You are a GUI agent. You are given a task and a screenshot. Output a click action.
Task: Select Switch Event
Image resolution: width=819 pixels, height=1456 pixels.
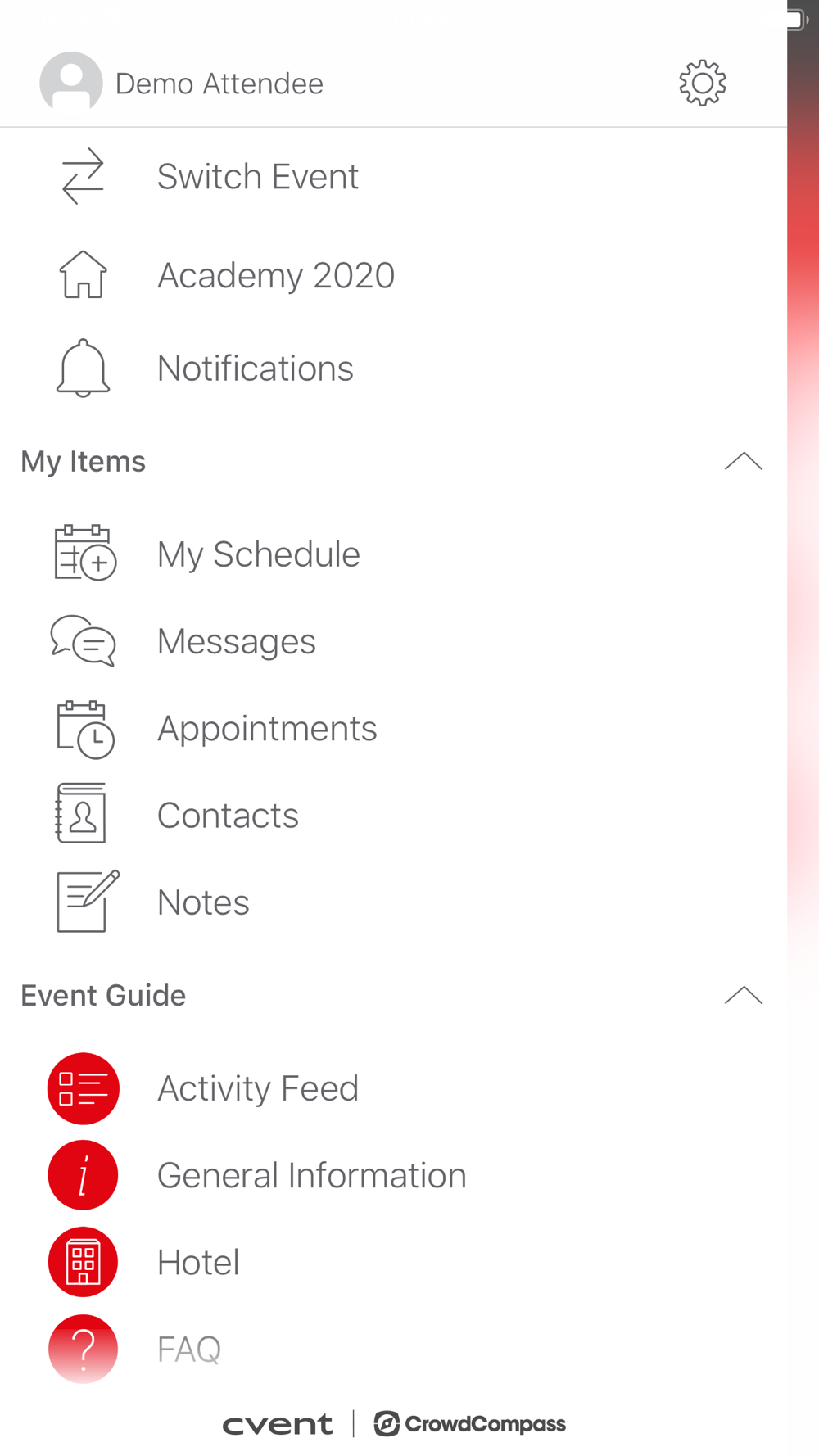click(x=393, y=176)
